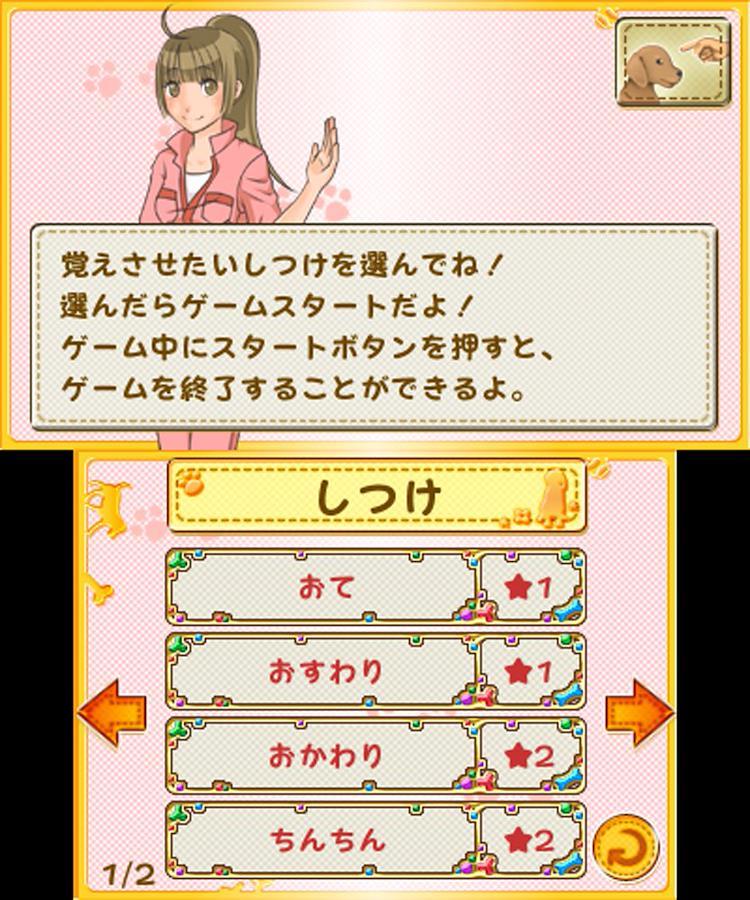Go to the previous page with the left arrow
Screen dimensions: 750x900
112,713
